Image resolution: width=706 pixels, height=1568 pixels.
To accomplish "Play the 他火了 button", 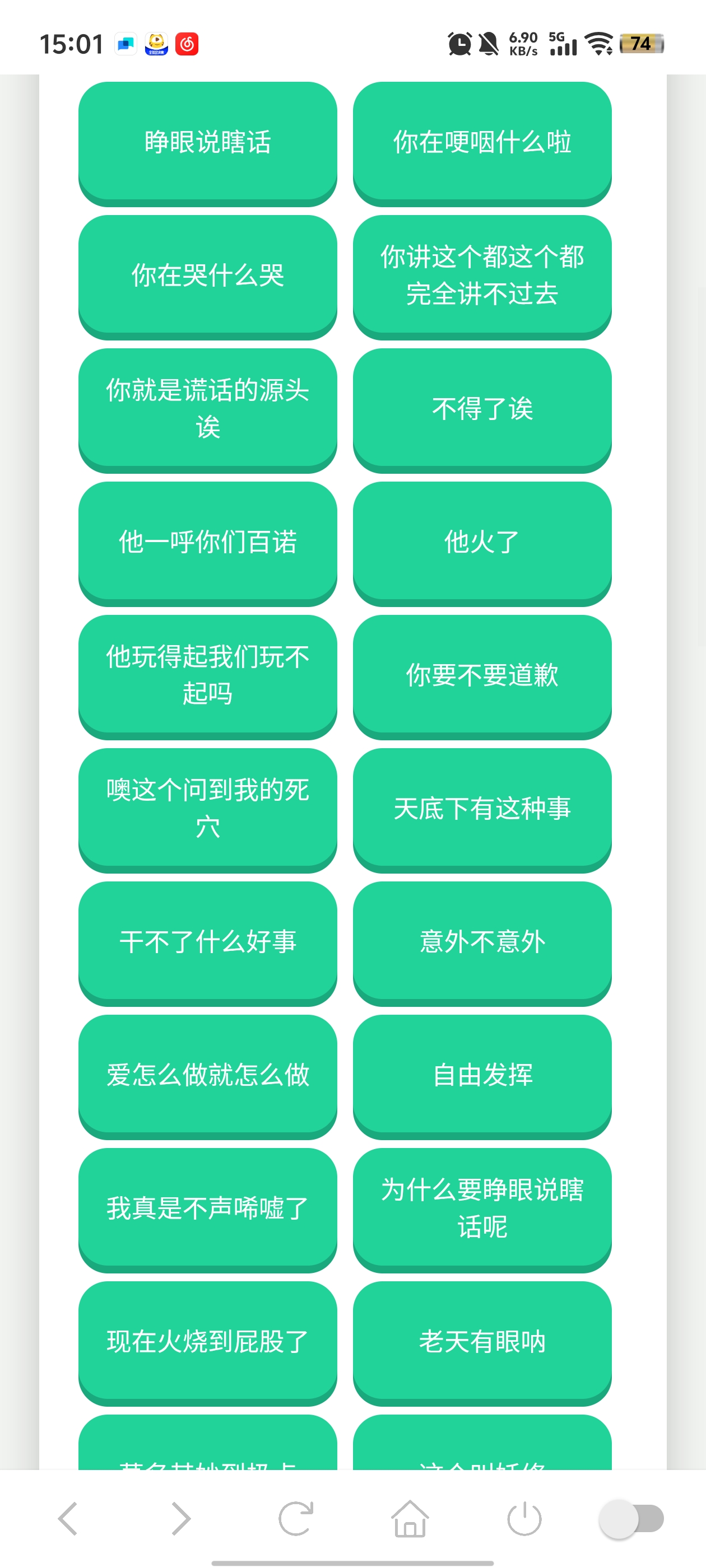I will [482, 542].
